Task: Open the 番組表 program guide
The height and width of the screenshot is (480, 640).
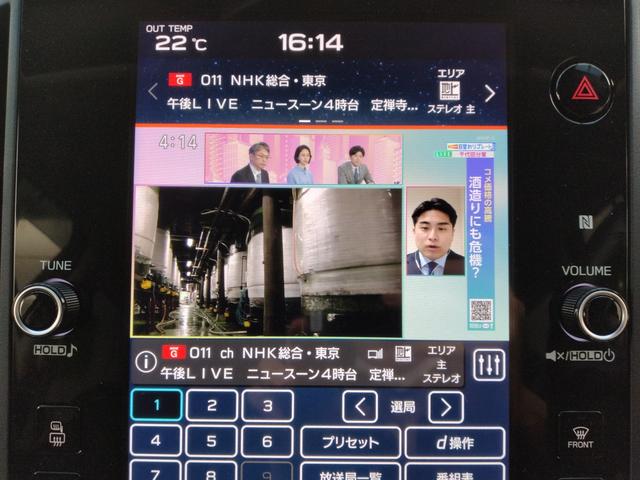Action: coord(455,471)
